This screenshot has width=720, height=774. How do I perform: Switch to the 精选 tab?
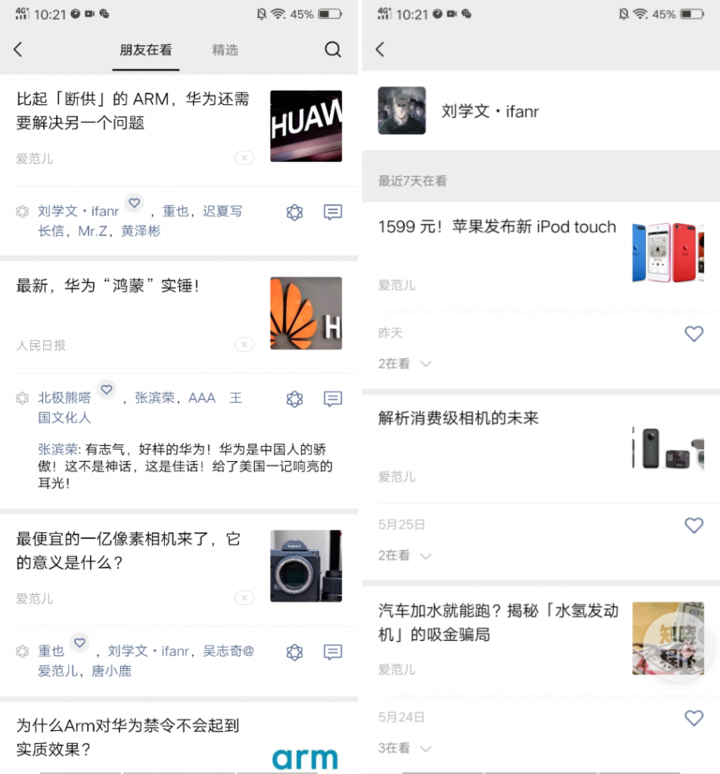point(225,50)
